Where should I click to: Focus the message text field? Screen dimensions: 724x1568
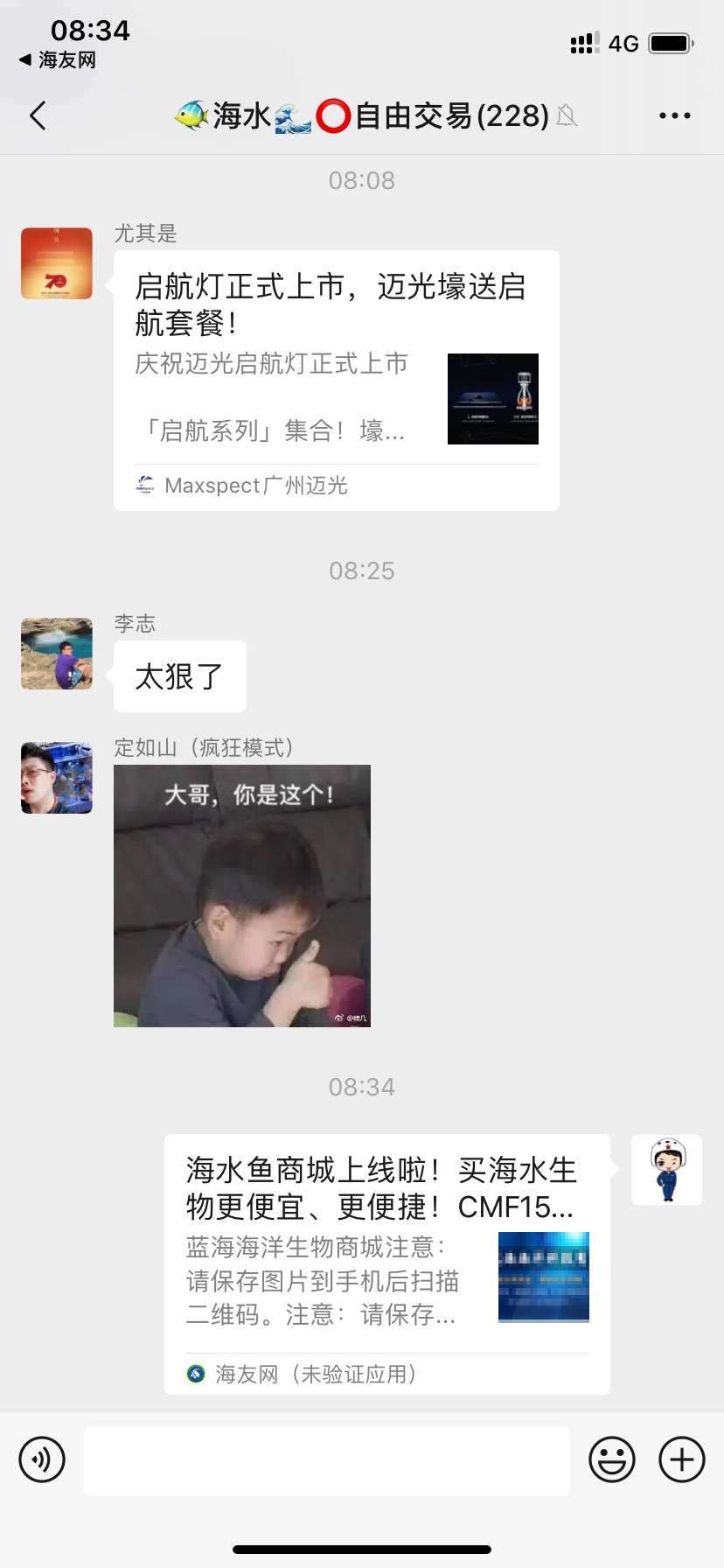[327, 1459]
